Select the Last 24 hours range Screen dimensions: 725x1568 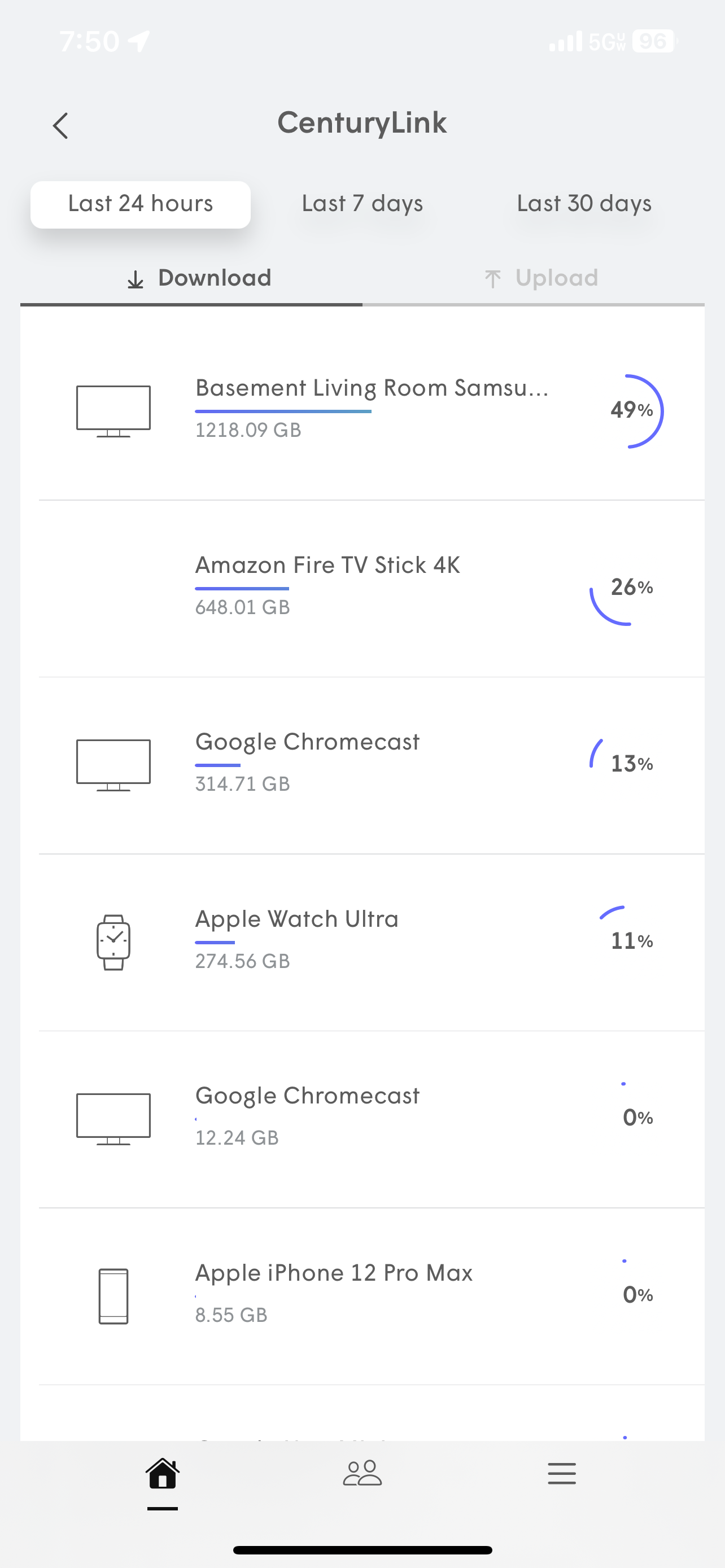click(x=141, y=204)
